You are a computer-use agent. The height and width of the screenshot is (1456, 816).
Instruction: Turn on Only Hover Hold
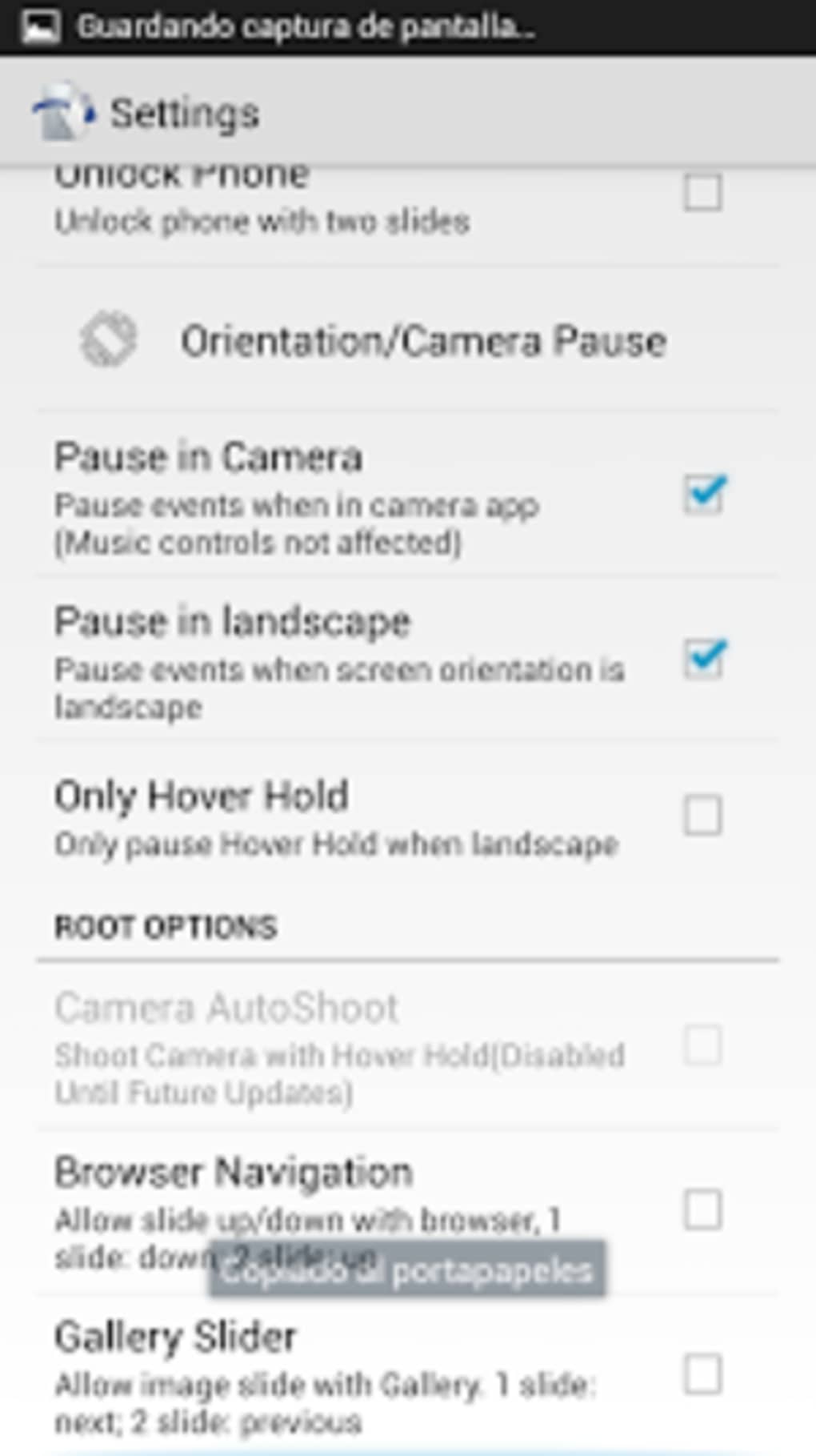tap(702, 815)
